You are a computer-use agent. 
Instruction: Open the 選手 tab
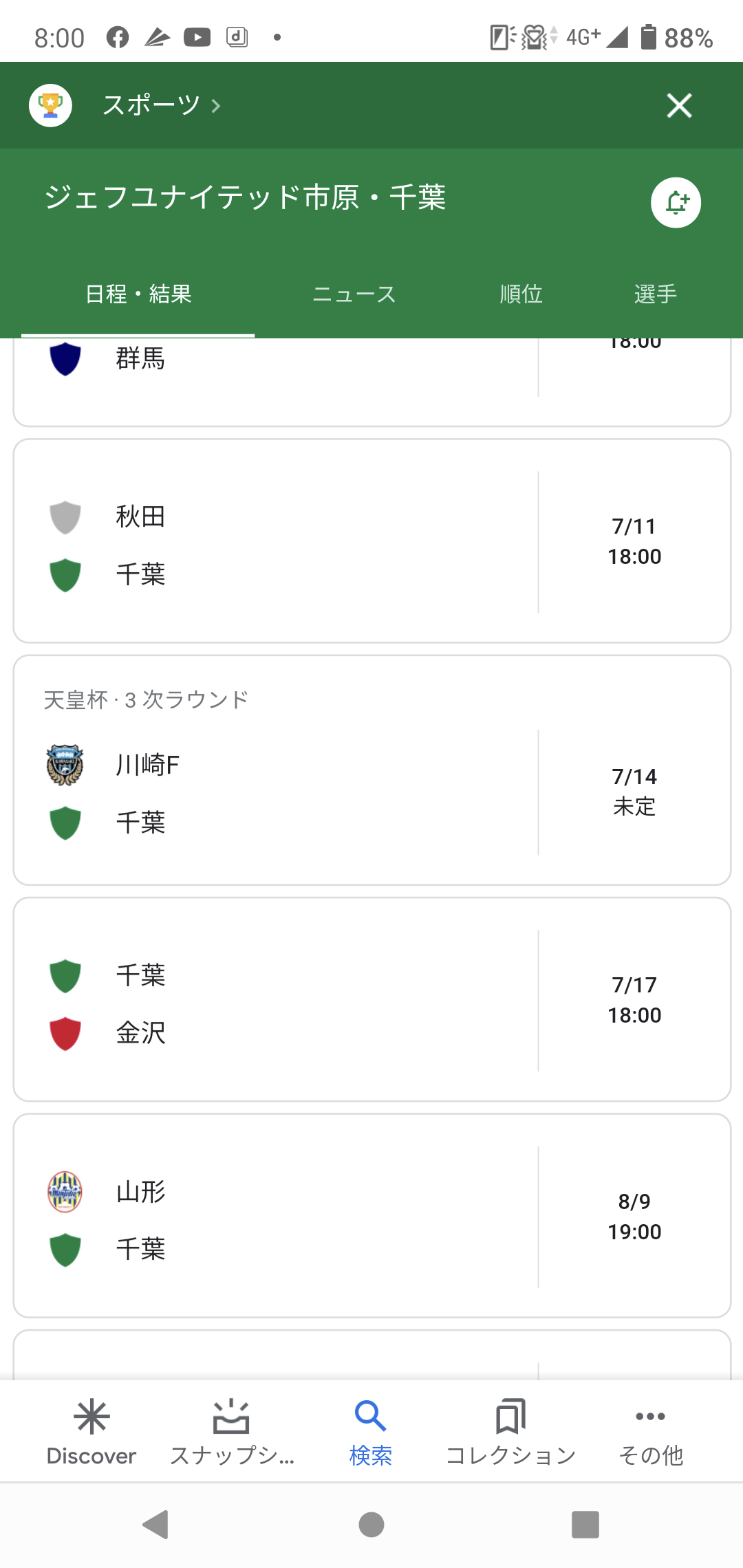(655, 294)
